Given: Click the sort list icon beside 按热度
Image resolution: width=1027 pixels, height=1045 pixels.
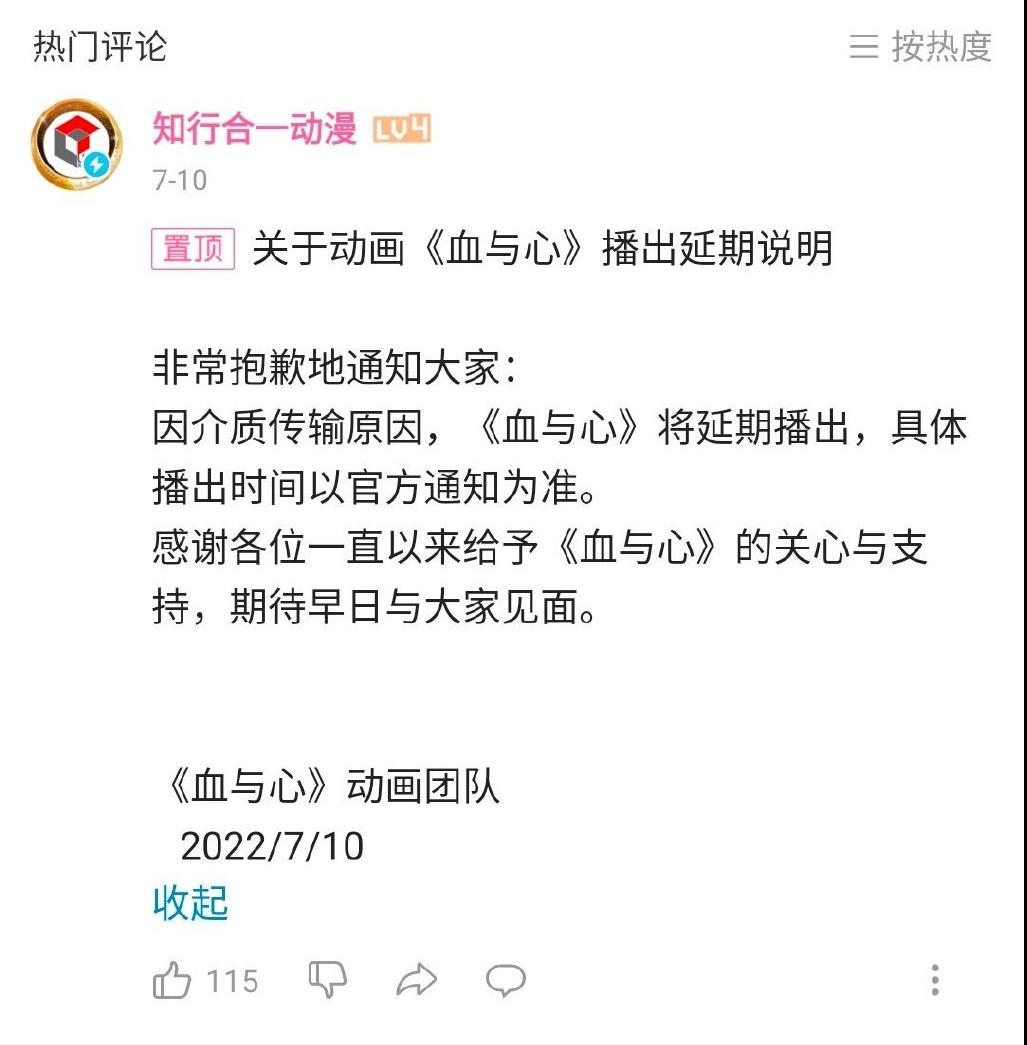Looking at the screenshot, I should tap(866, 47).
